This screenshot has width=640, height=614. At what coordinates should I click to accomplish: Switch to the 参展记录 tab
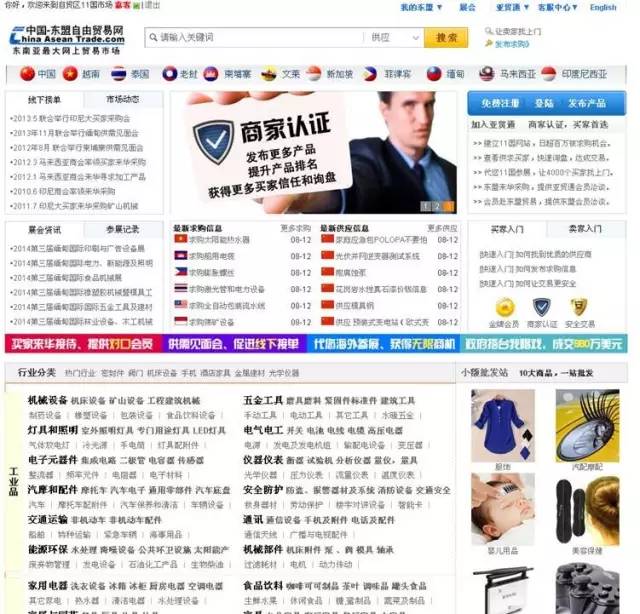coord(123,229)
